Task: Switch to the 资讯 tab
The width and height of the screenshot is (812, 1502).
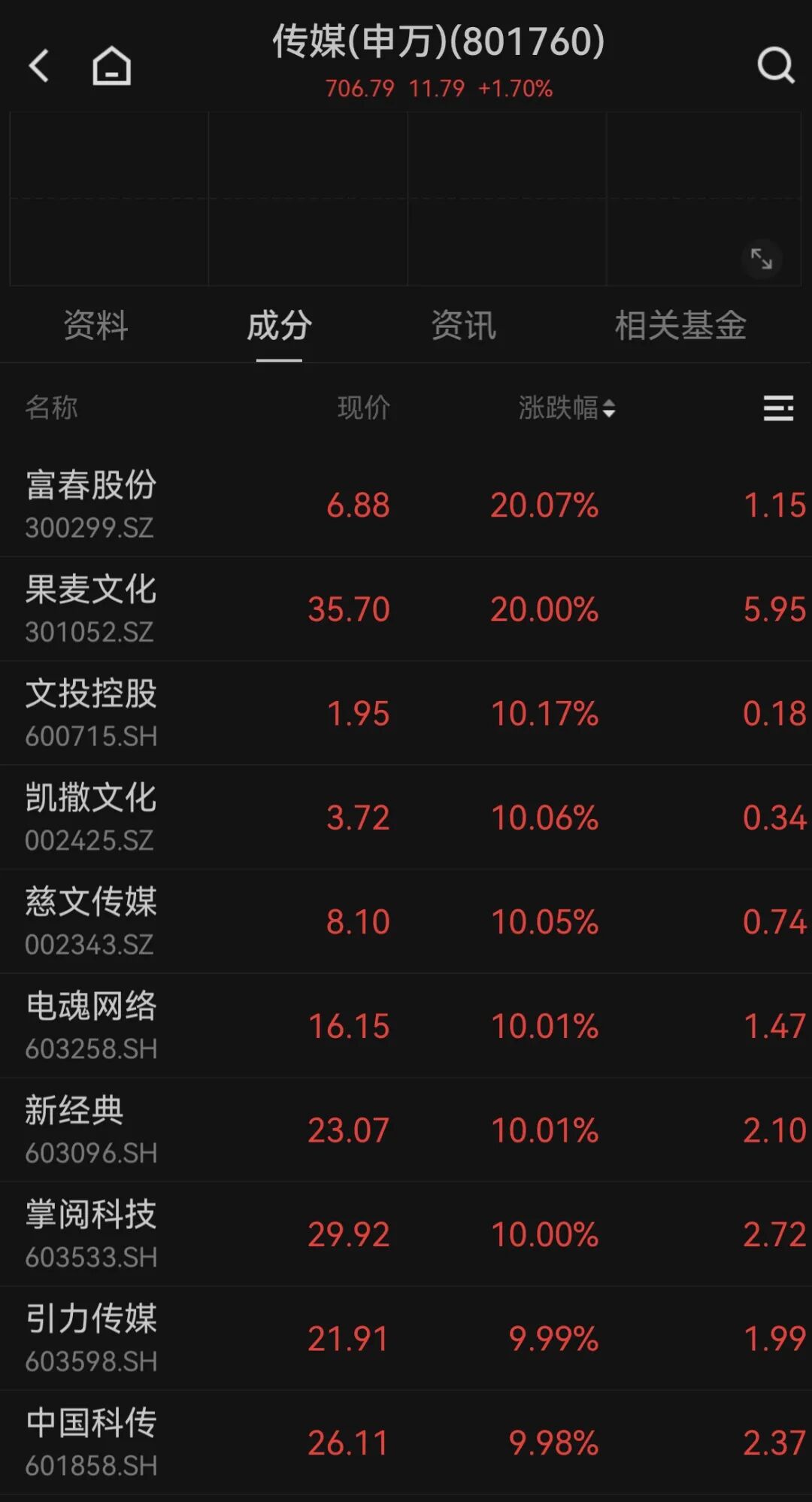Action: point(463,326)
